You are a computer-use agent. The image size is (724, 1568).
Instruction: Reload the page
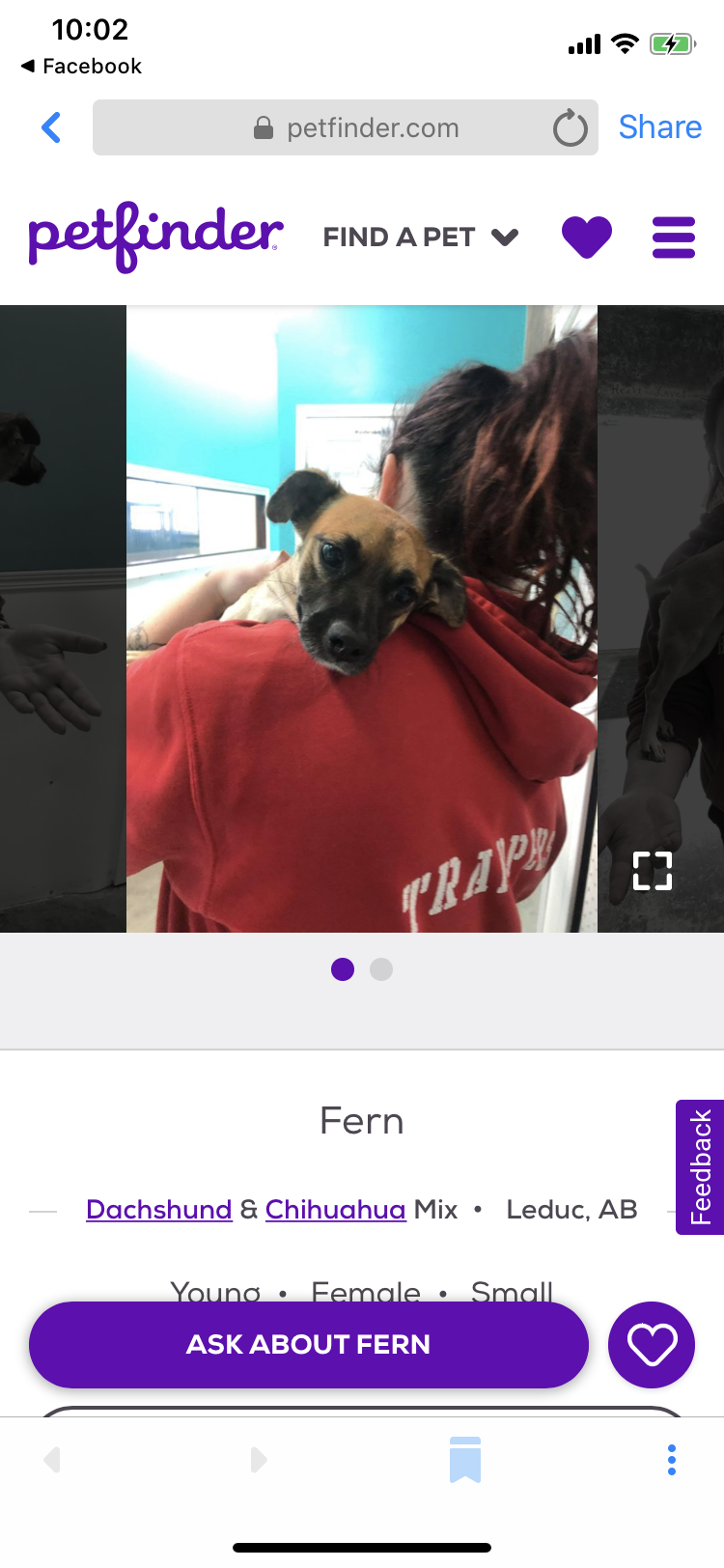[570, 127]
